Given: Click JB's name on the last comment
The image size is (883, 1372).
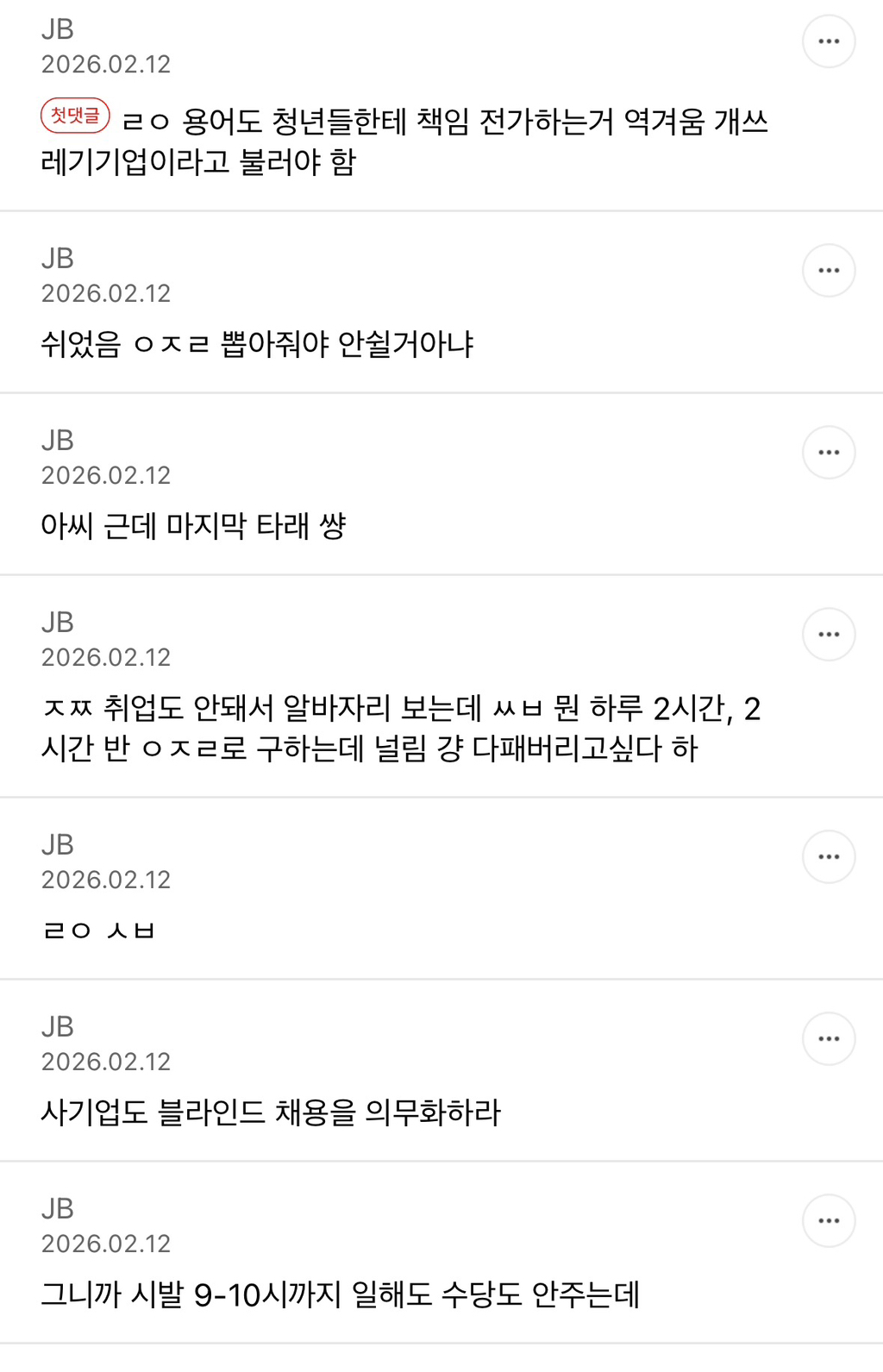Looking at the screenshot, I should pyautogui.click(x=56, y=1209).
